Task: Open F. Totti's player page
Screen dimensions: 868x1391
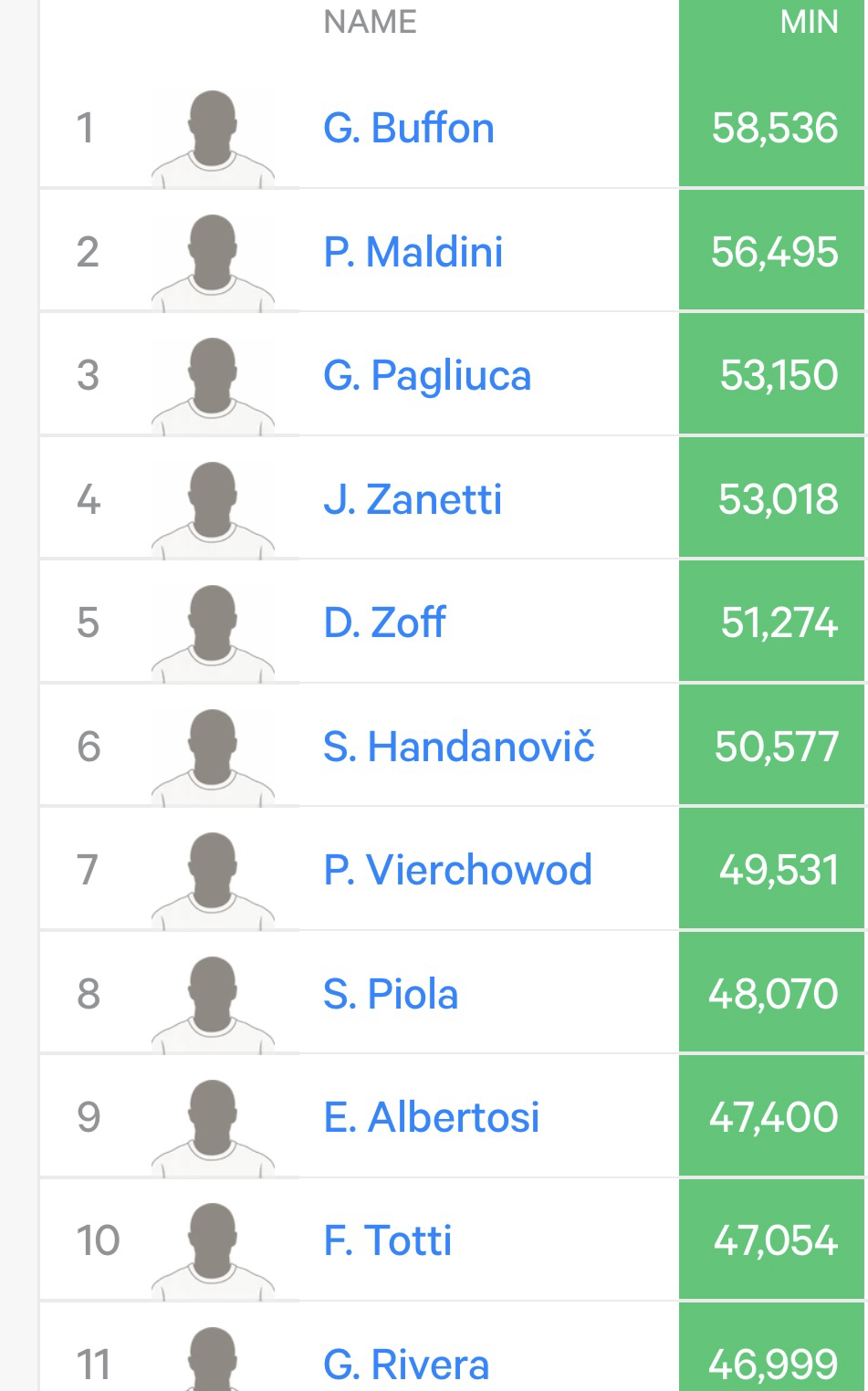Action: click(x=387, y=1240)
